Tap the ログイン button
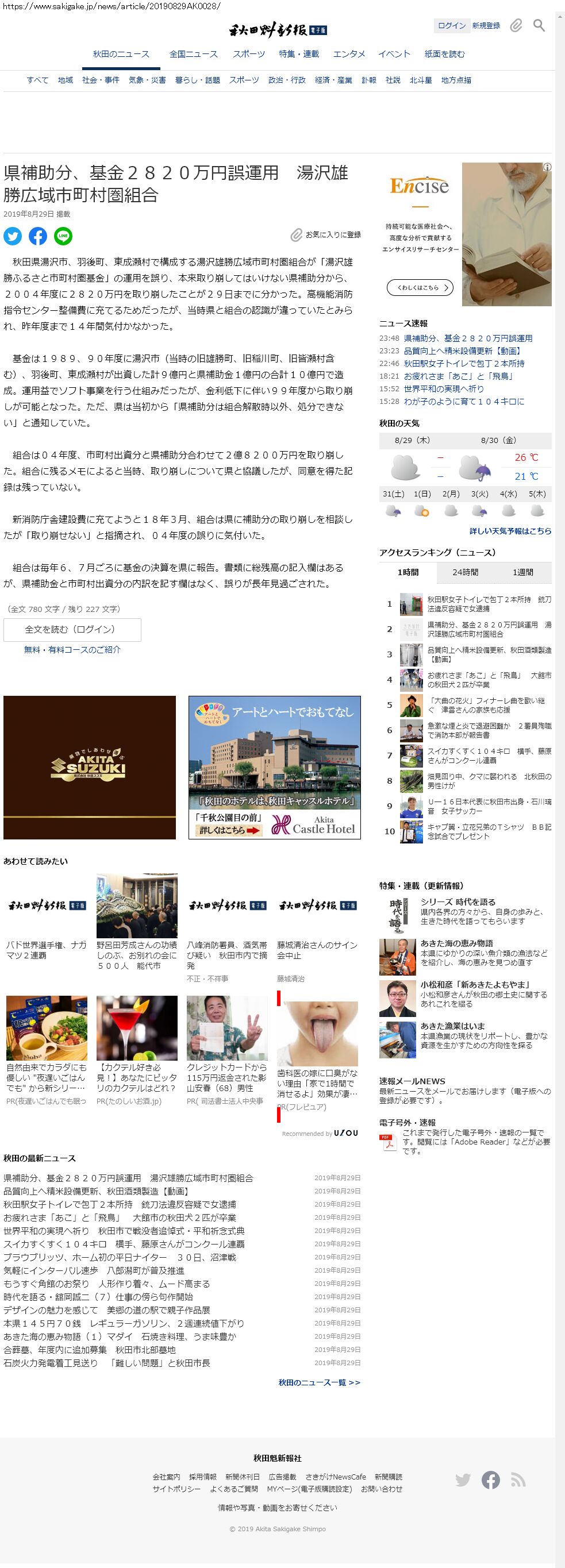 click(x=452, y=25)
